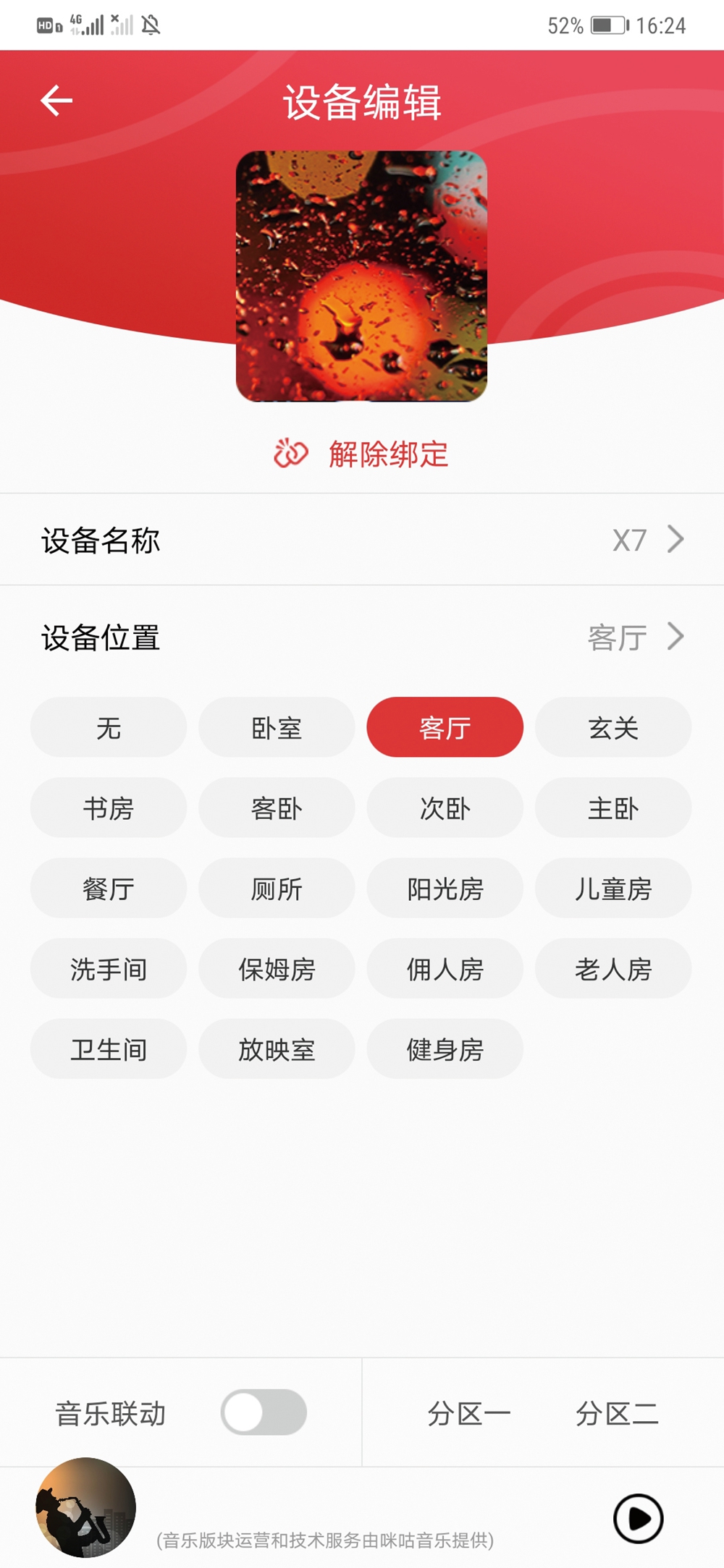The height and width of the screenshot is (1568, 724).
Task: Pick the 主卧 location chip
Action: [613, 808]
